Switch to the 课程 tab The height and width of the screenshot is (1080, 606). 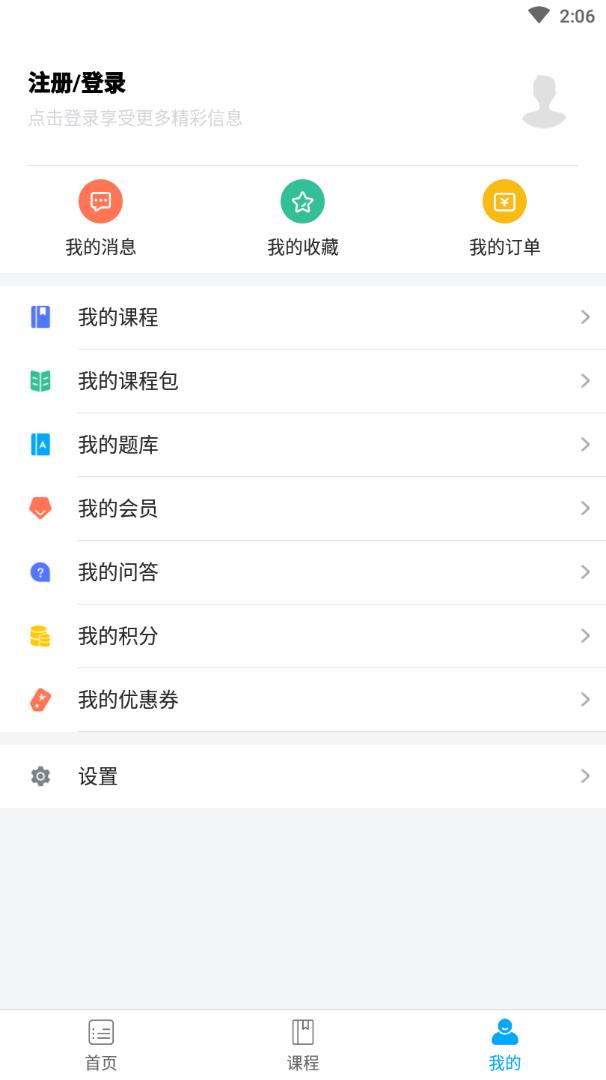[x=303, y=1045]
